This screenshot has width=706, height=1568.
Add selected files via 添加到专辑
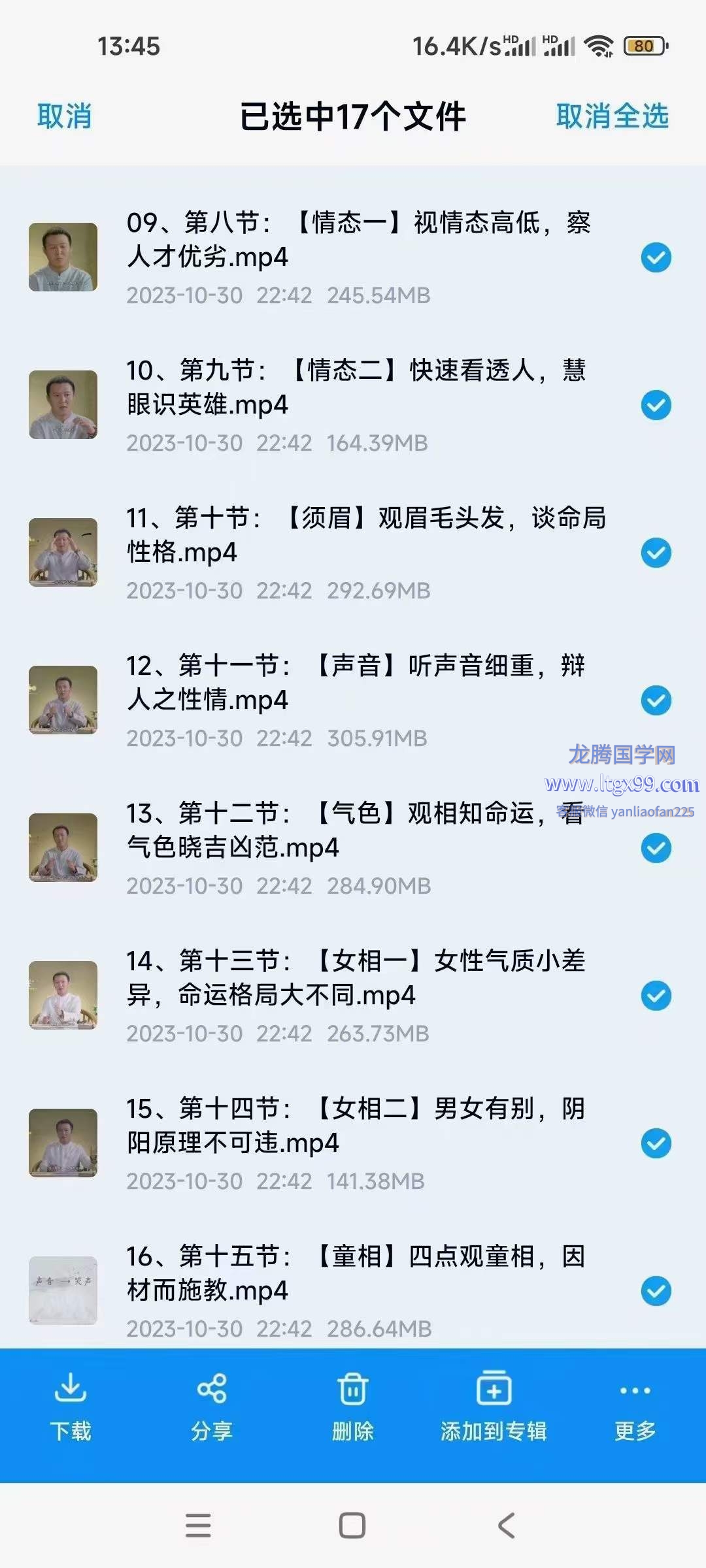coord(494,1405)
